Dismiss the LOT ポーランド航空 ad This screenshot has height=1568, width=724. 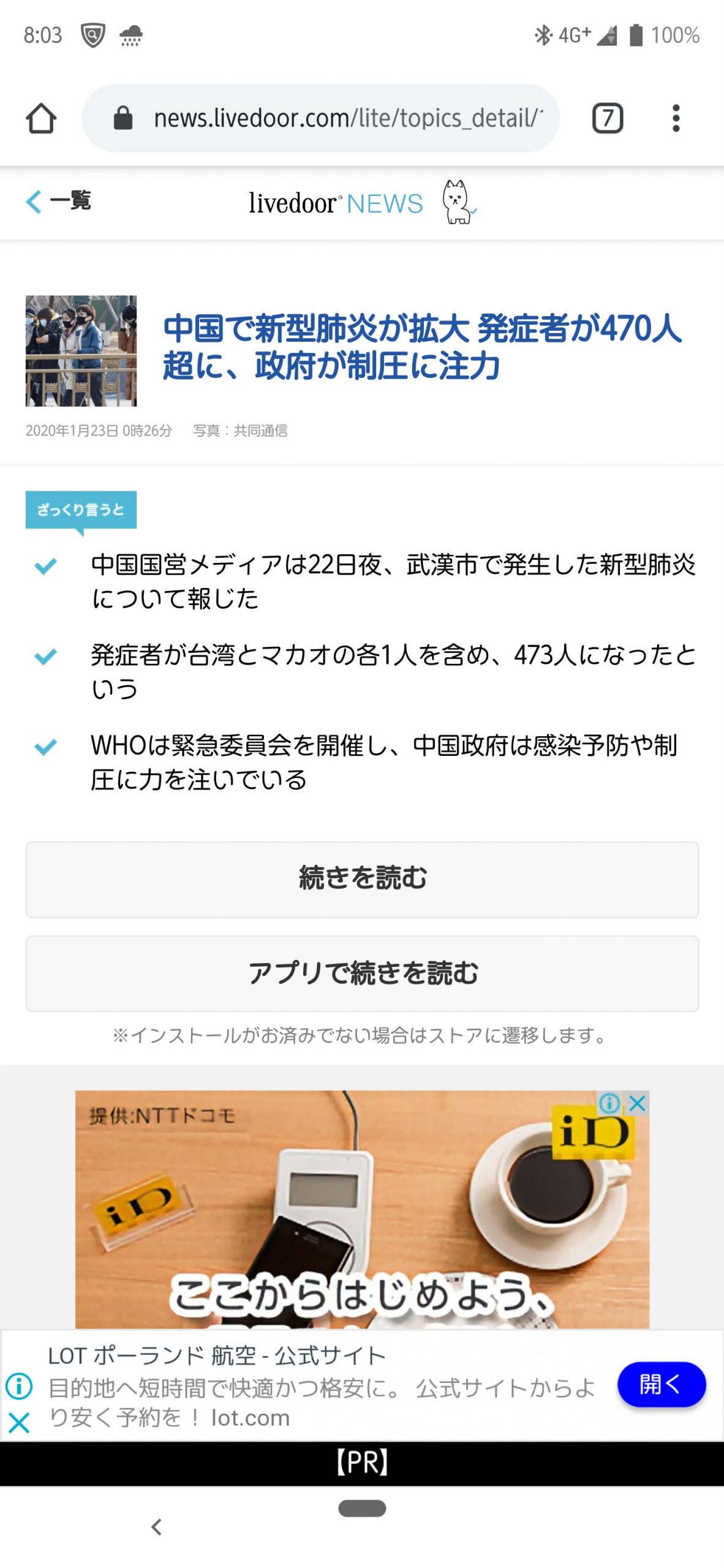[19, 1423]
